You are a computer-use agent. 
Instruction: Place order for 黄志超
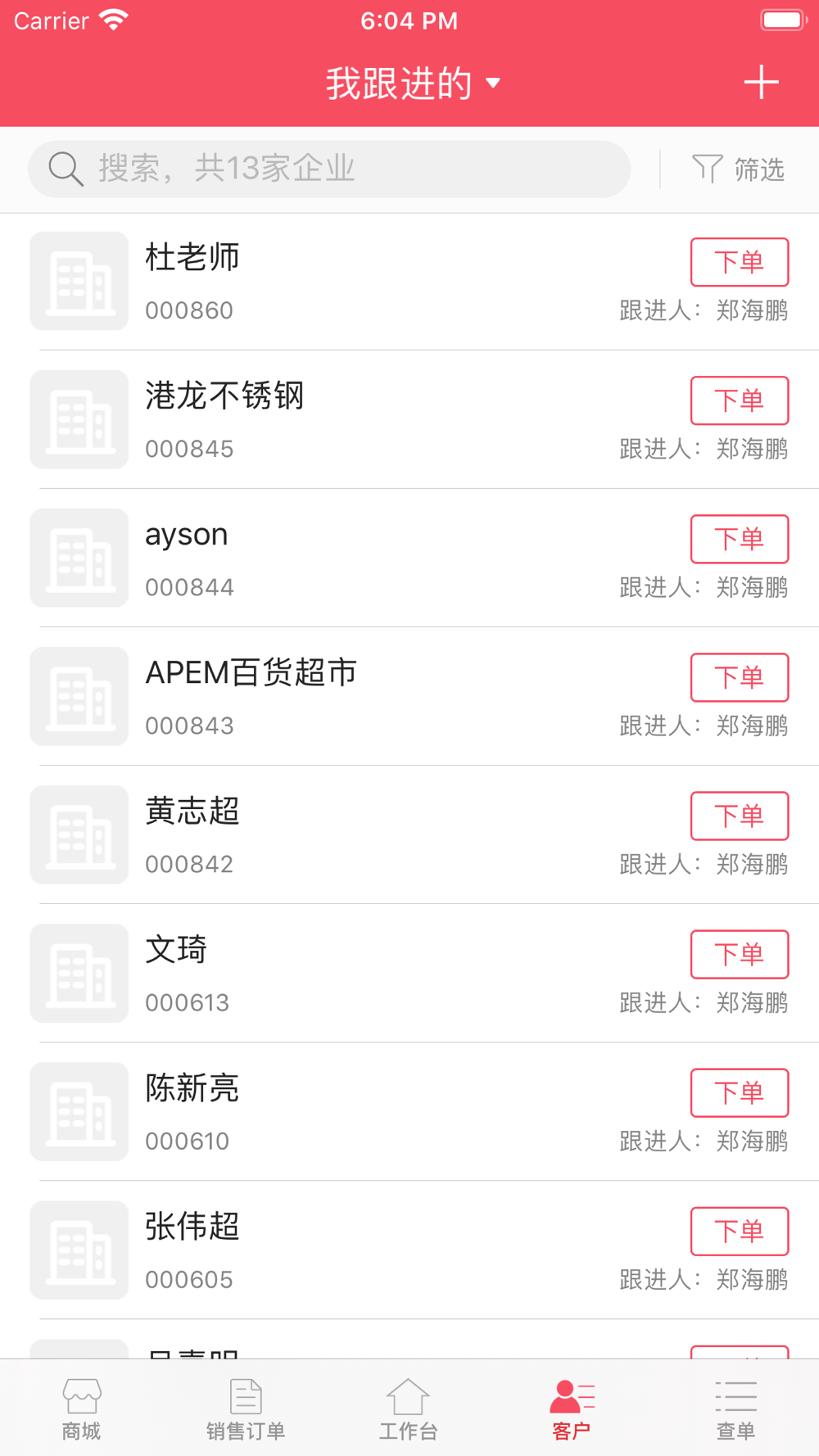[739, 816]
